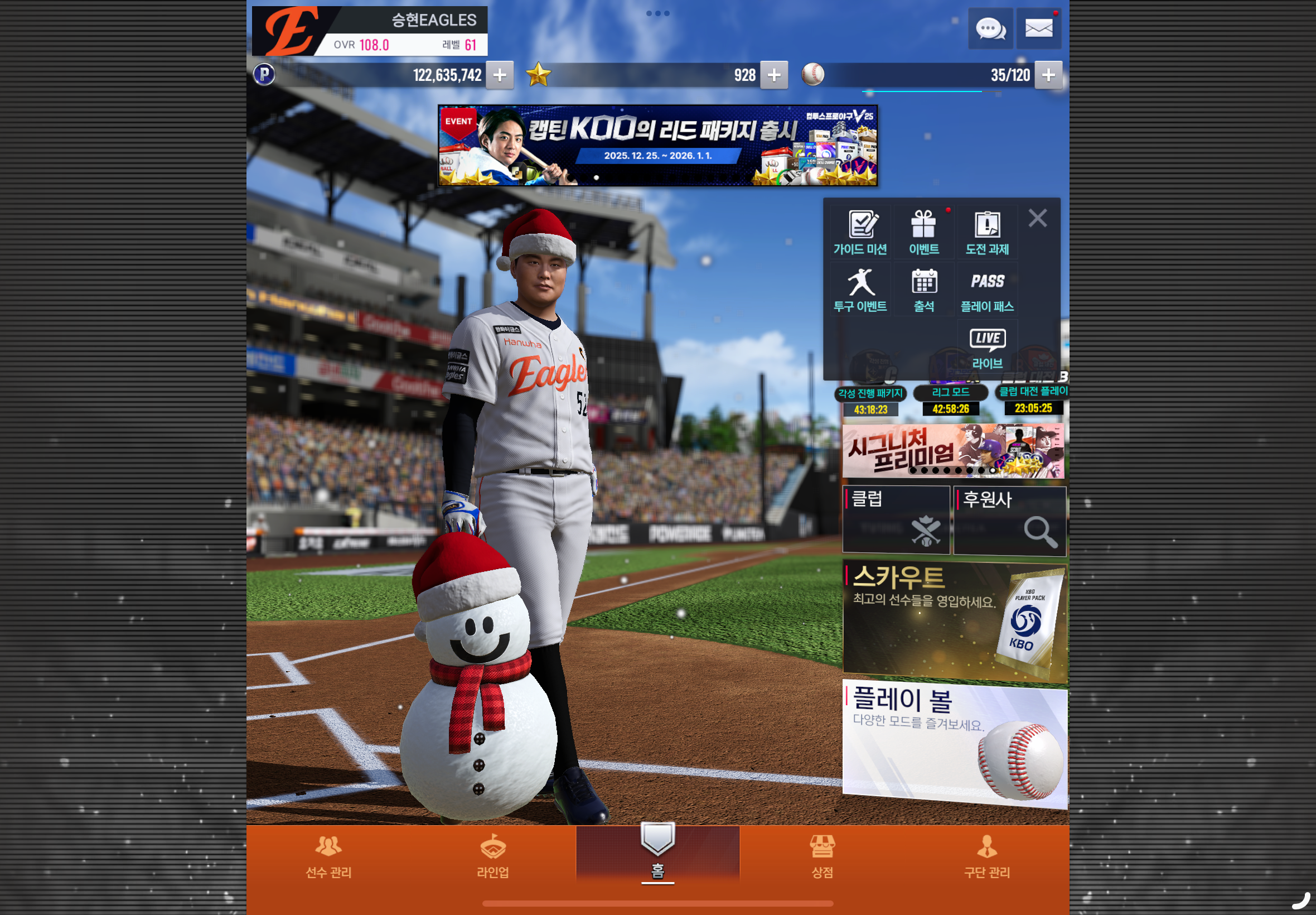Switch to the 상점 shop tab

tap(821, 856)
